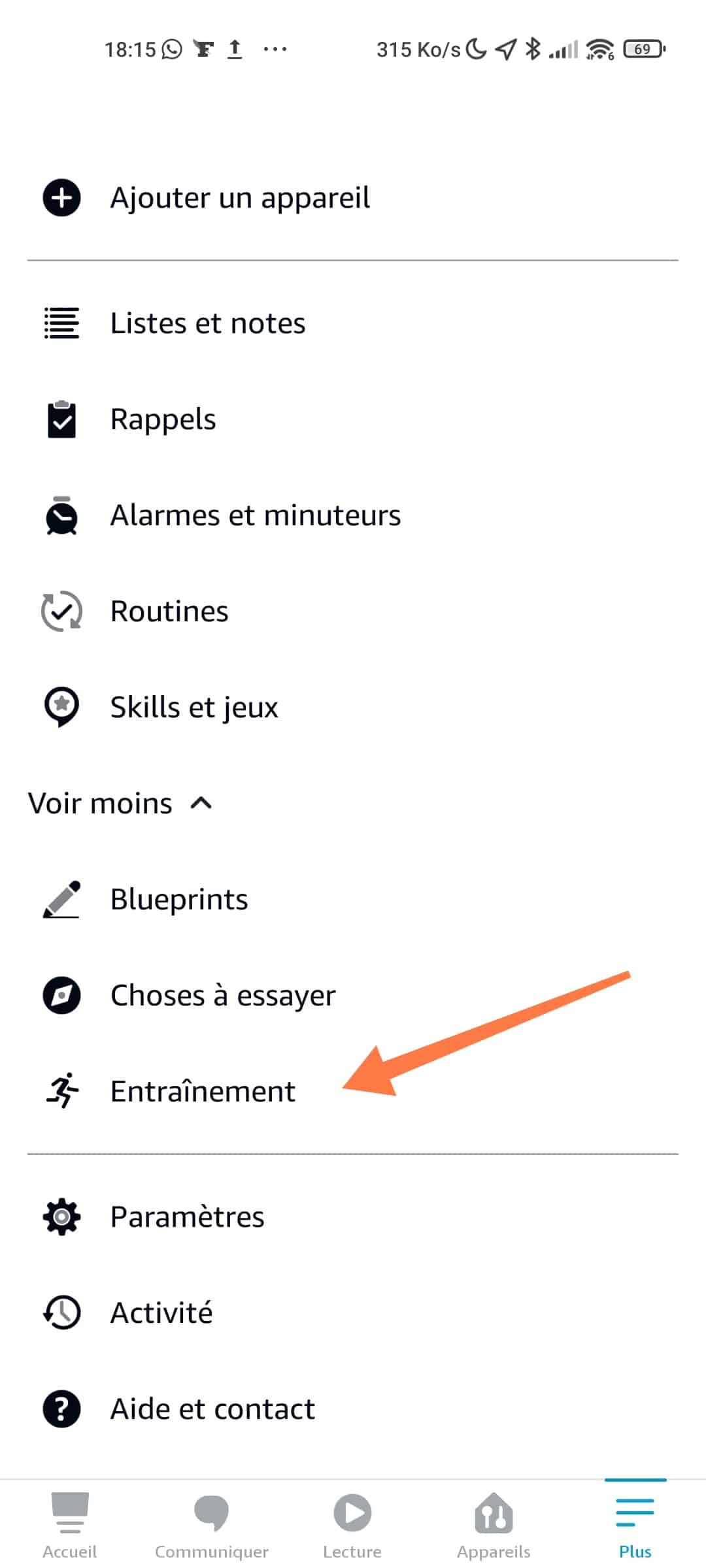Screen dimensions: 706x1568
Task: Open Paramètres
Action: (x=353, y=1217)
